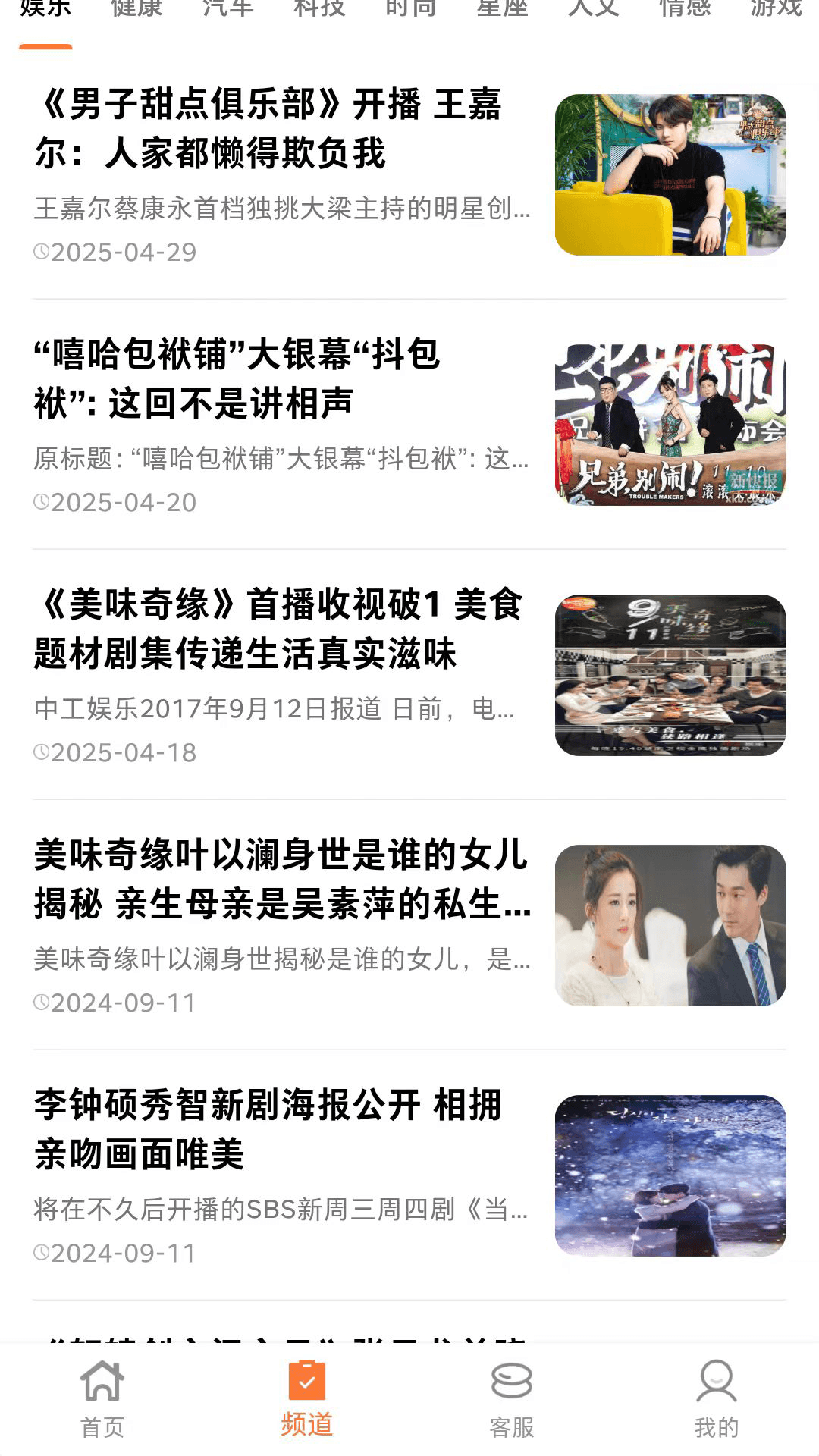Open the 李钟硕秀智新剧海报 article
The width and height of the screenshot is (819, 1456).
point(281,1130)
